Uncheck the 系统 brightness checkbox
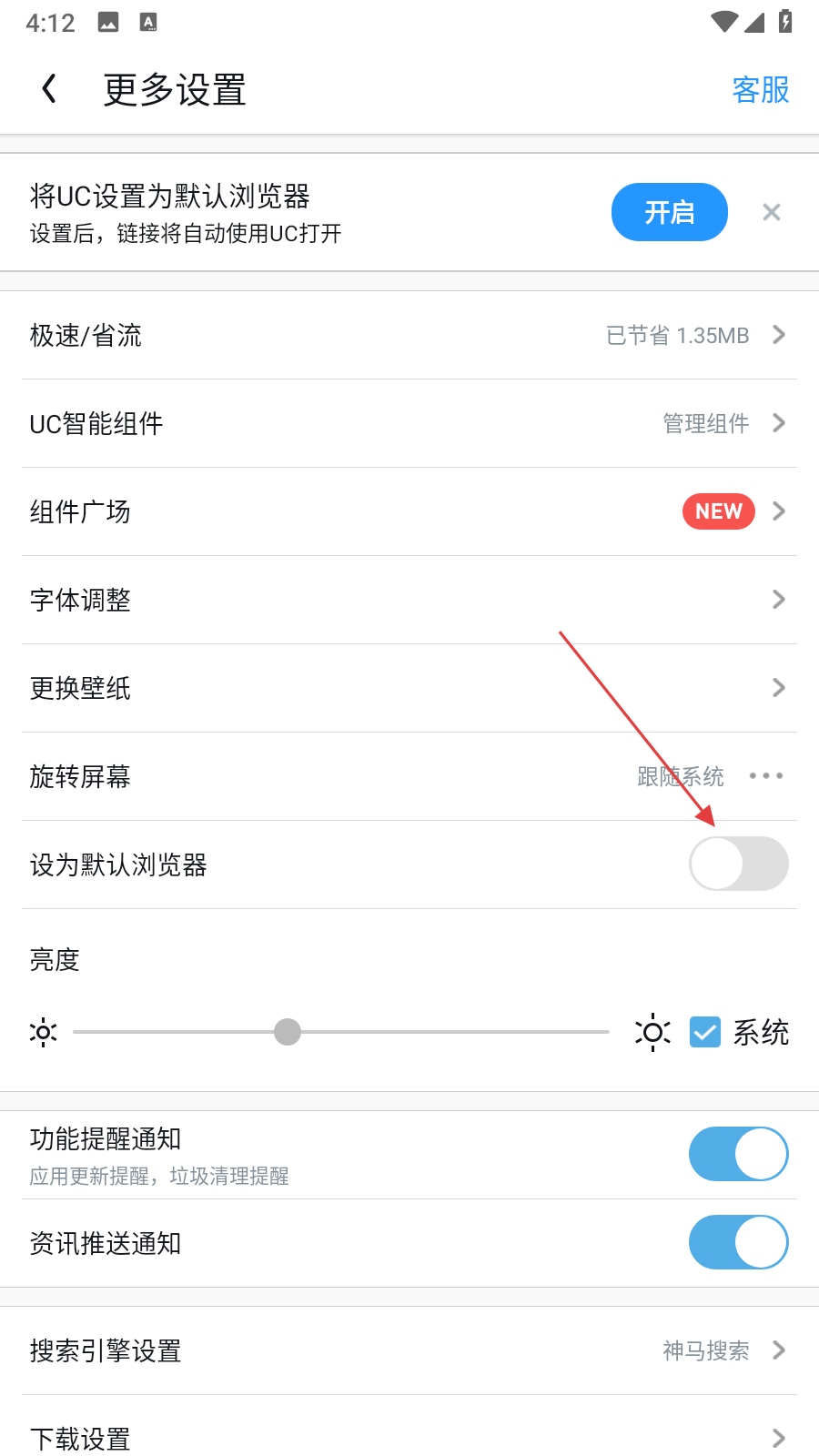 tap(705, 1032)
